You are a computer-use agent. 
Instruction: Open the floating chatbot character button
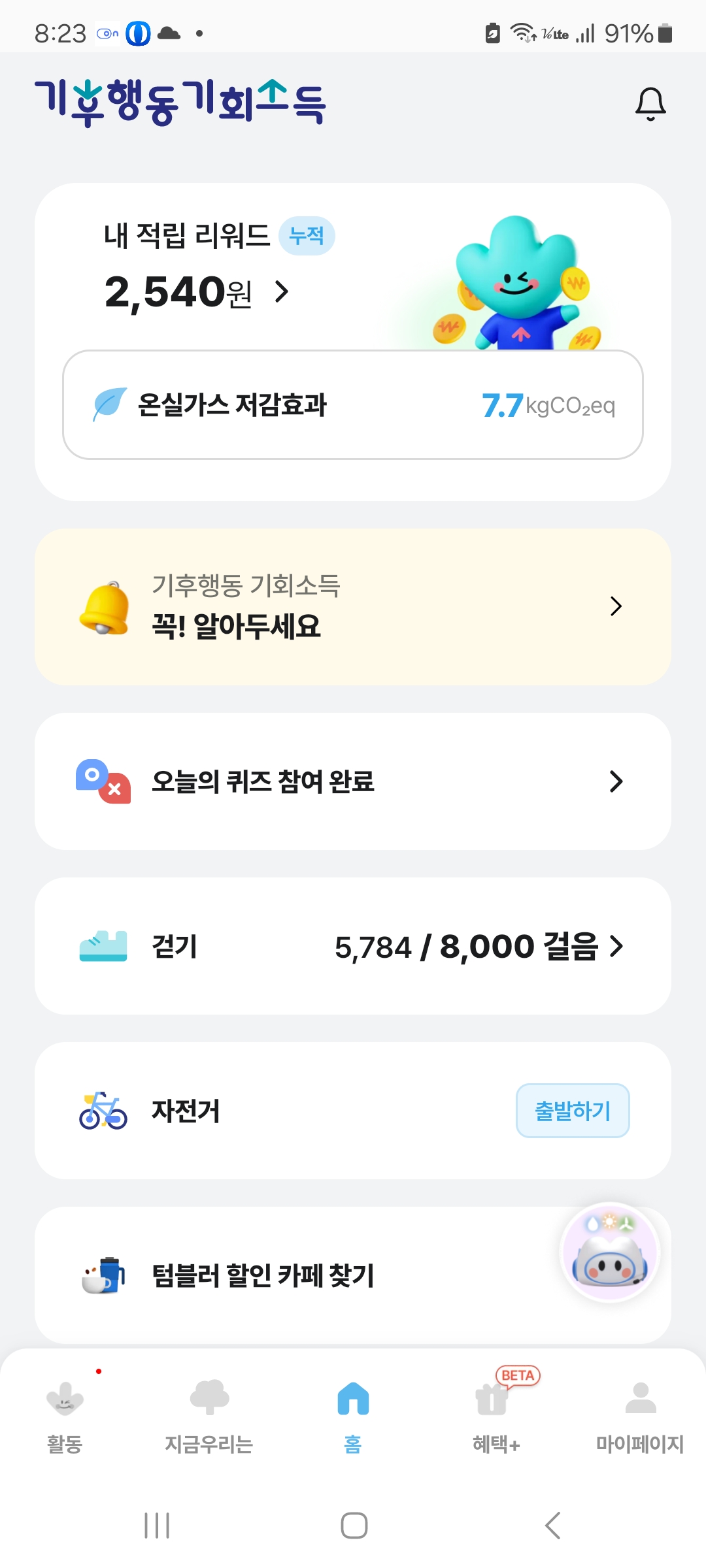[x=611, y=1253]
